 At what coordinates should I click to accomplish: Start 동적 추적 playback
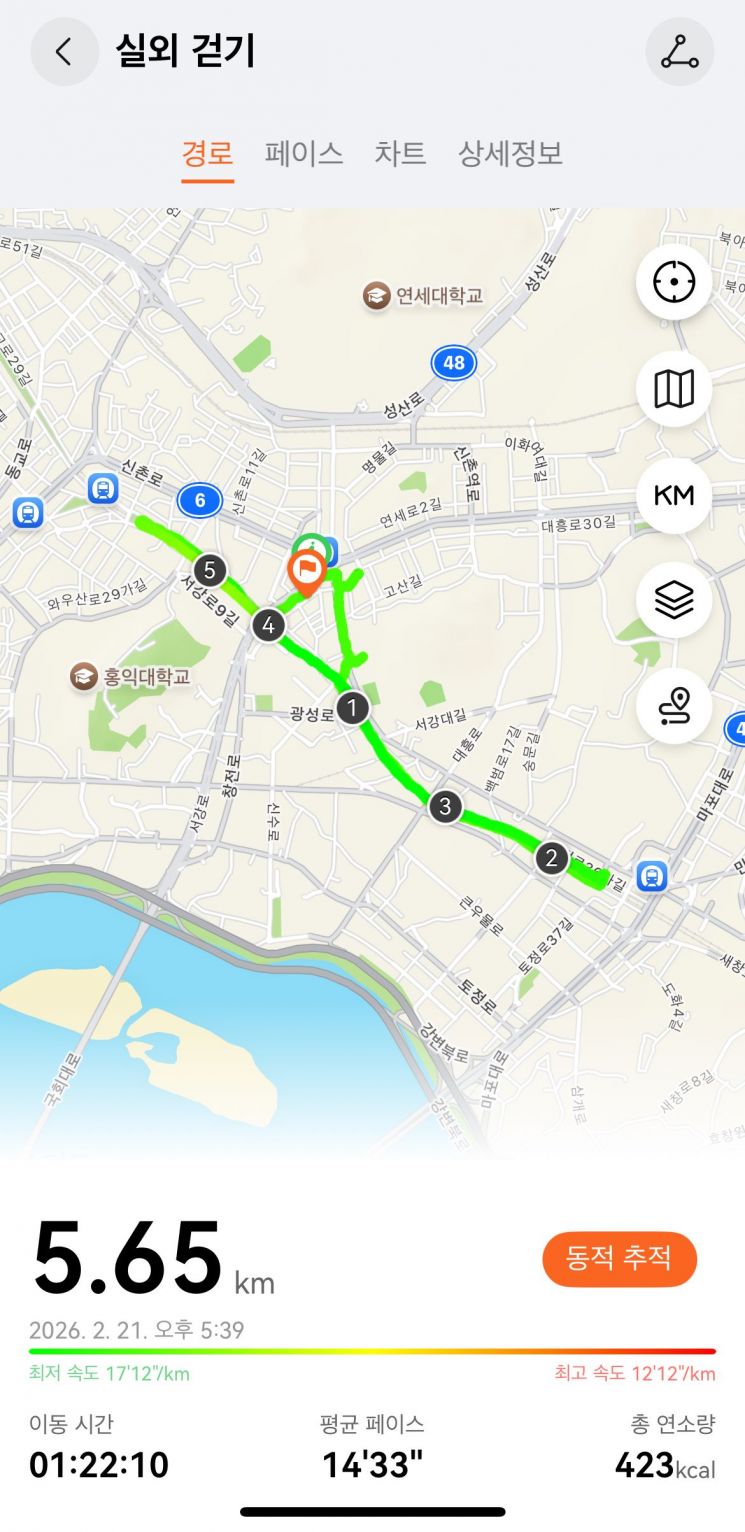[x=619, y=1259]
